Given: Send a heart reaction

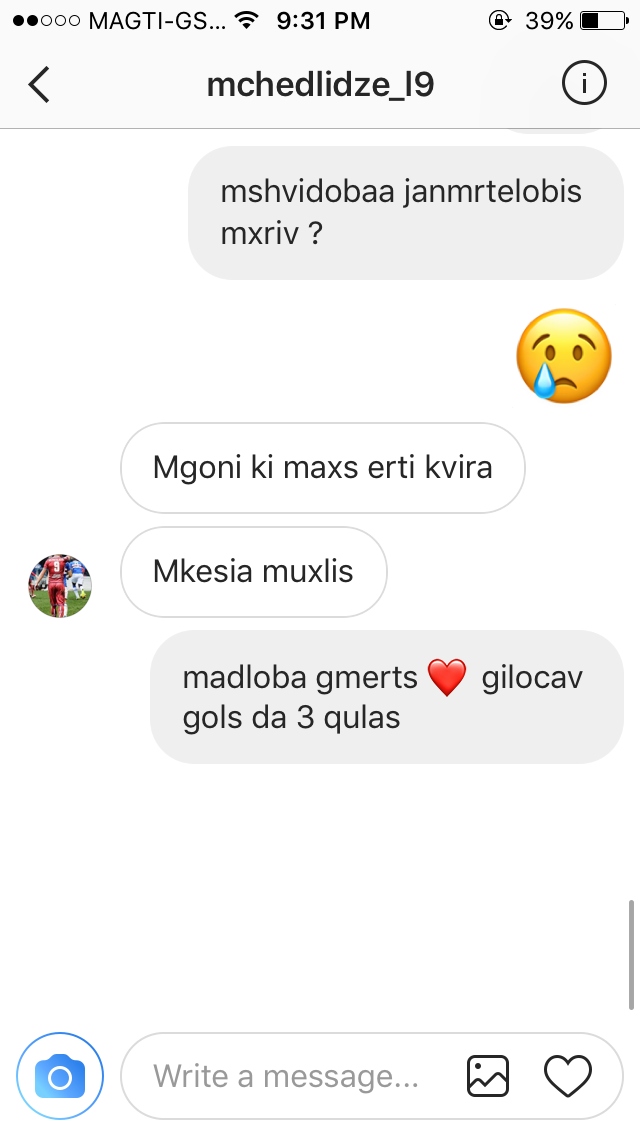Looking at the screenshot, I should click(x=568, y=1076).
